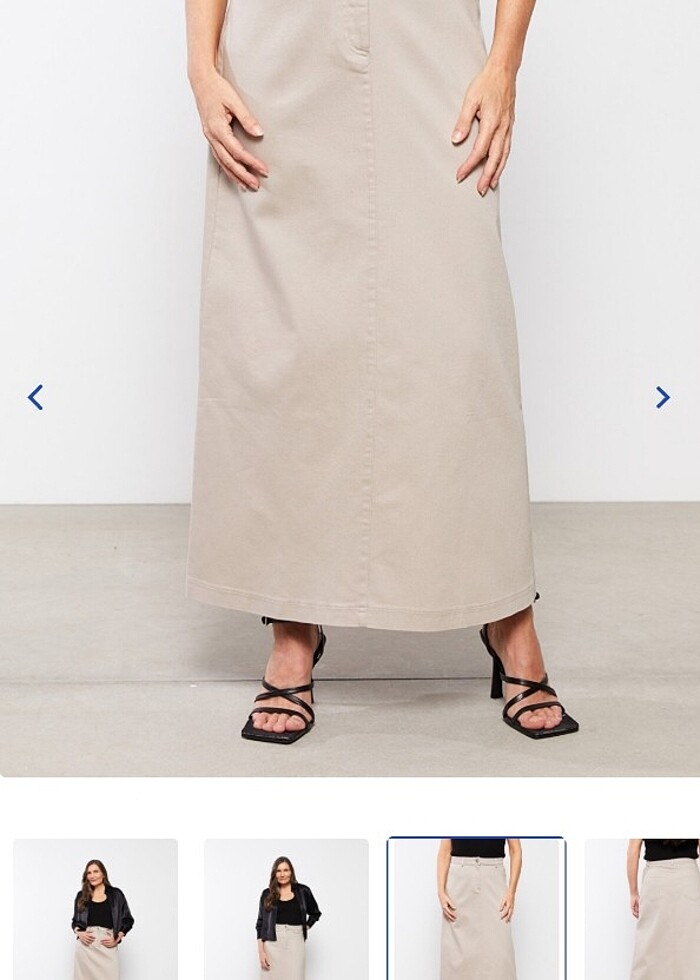Go to the previous product photo
The width and height of the screenshot is (700, 980).
click(x=36, y=398)
